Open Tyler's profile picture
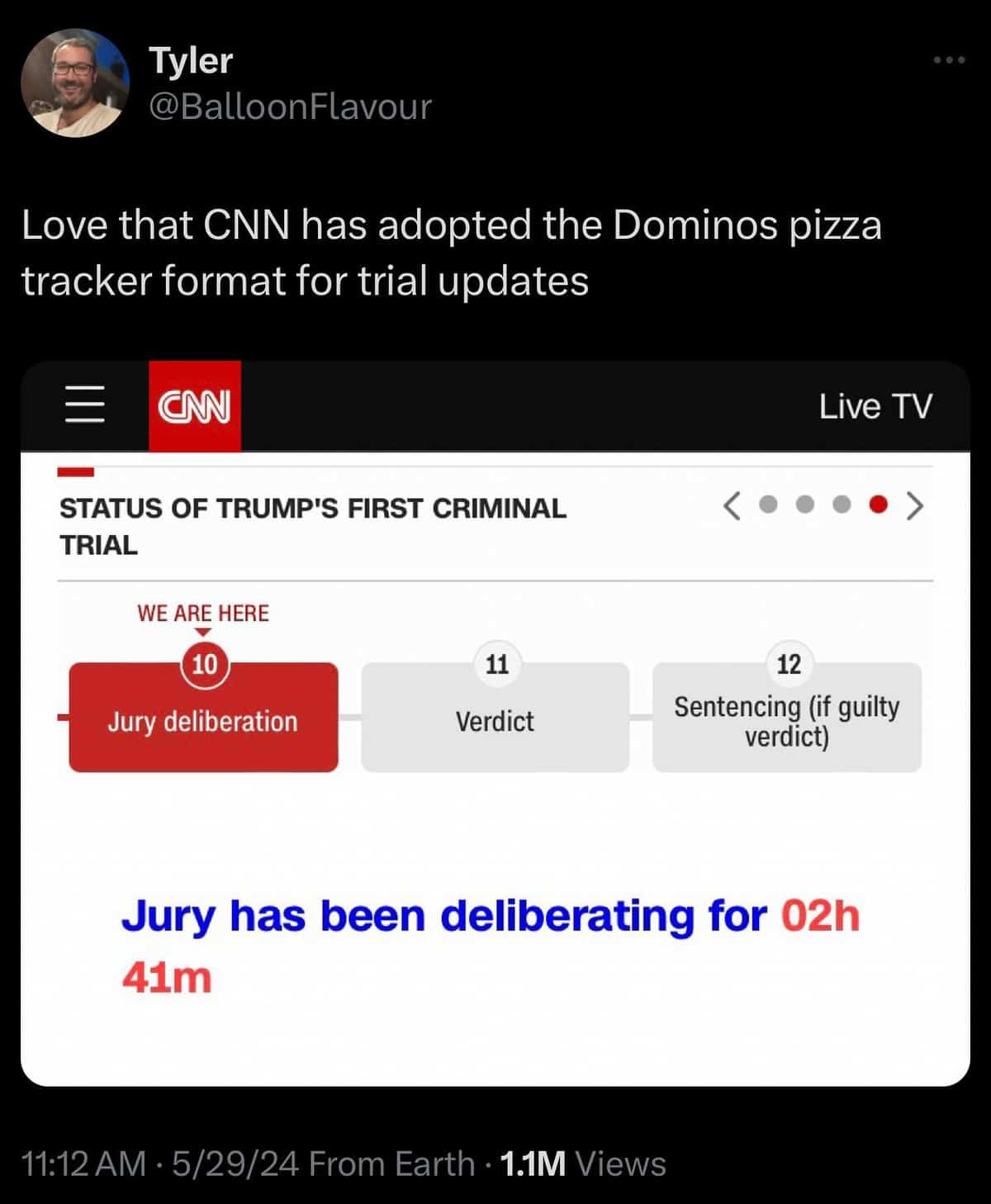This screenshot has width=991, height=1204. point(75,83)
